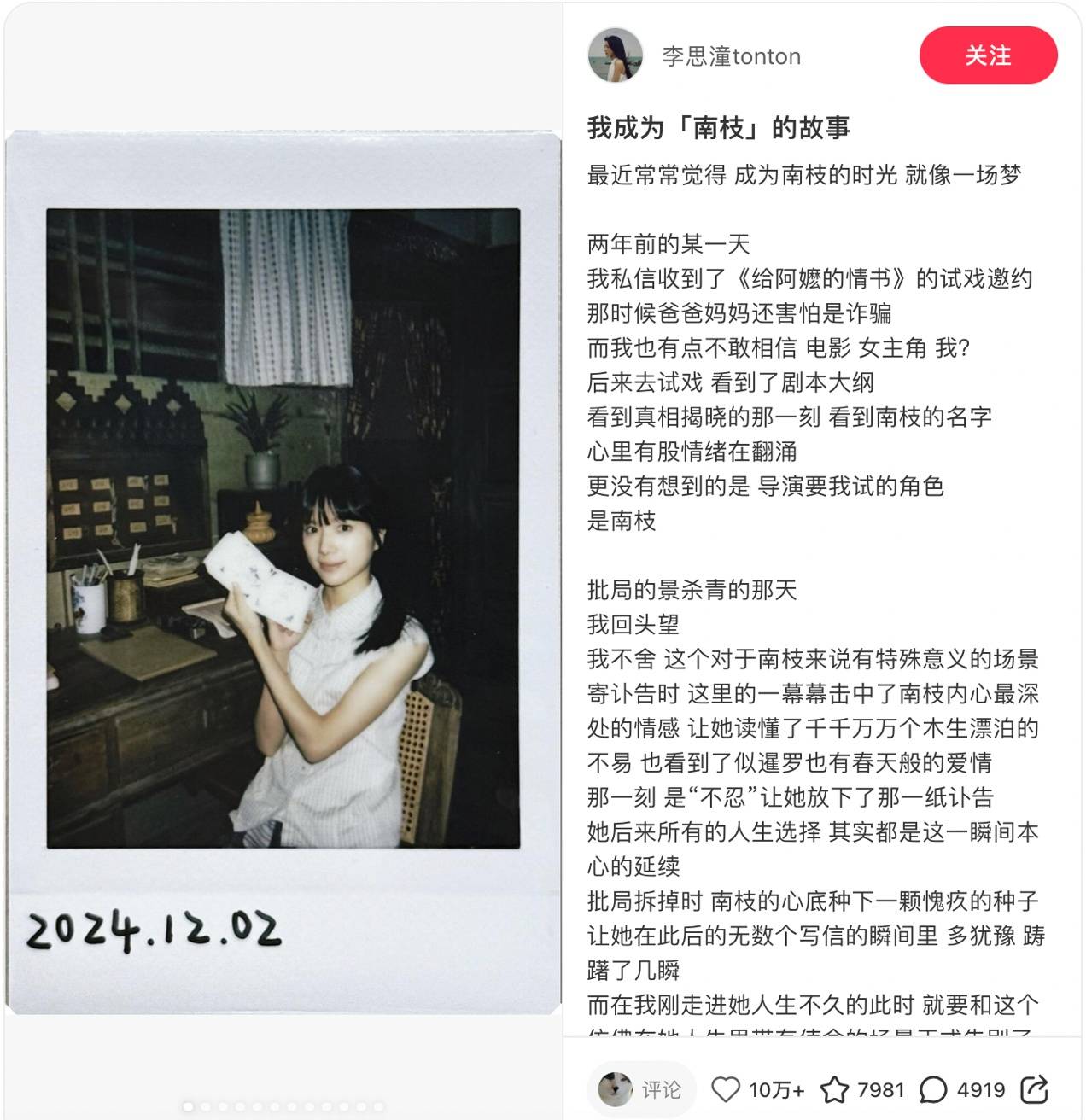
Task: Like this post via the heart icon
Action: point(726,1089)
